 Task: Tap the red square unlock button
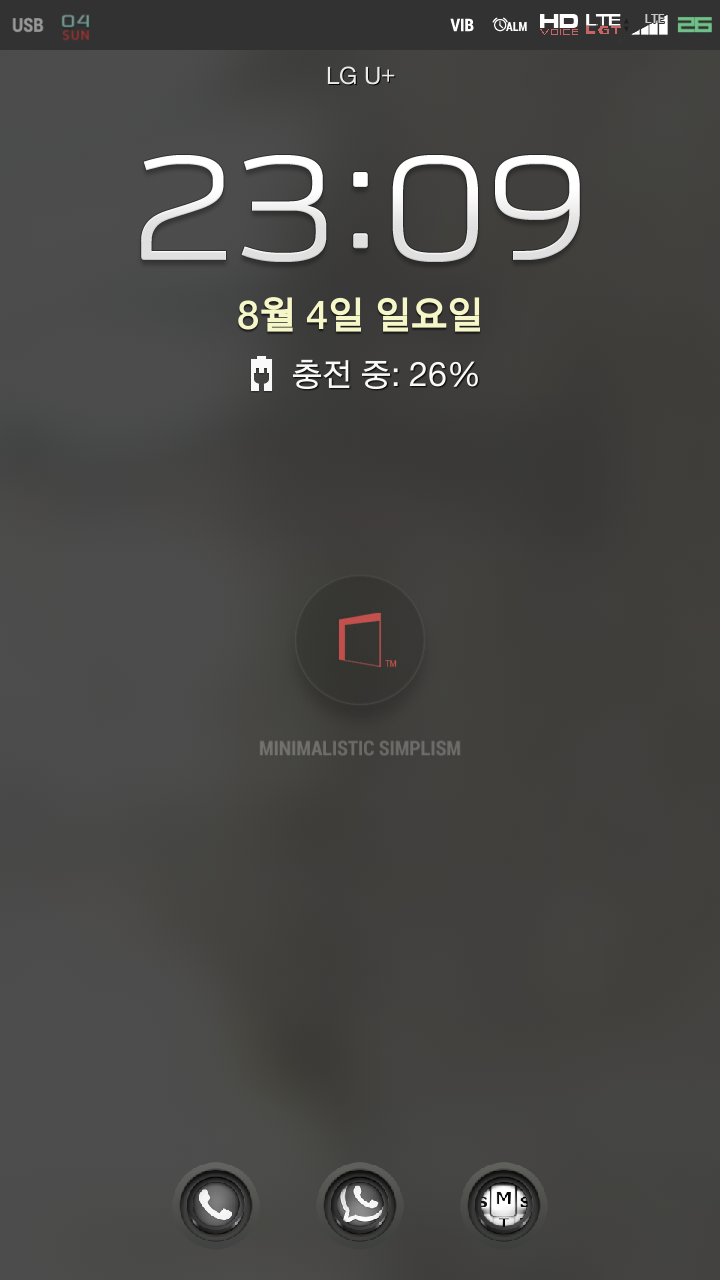[360, 640]
